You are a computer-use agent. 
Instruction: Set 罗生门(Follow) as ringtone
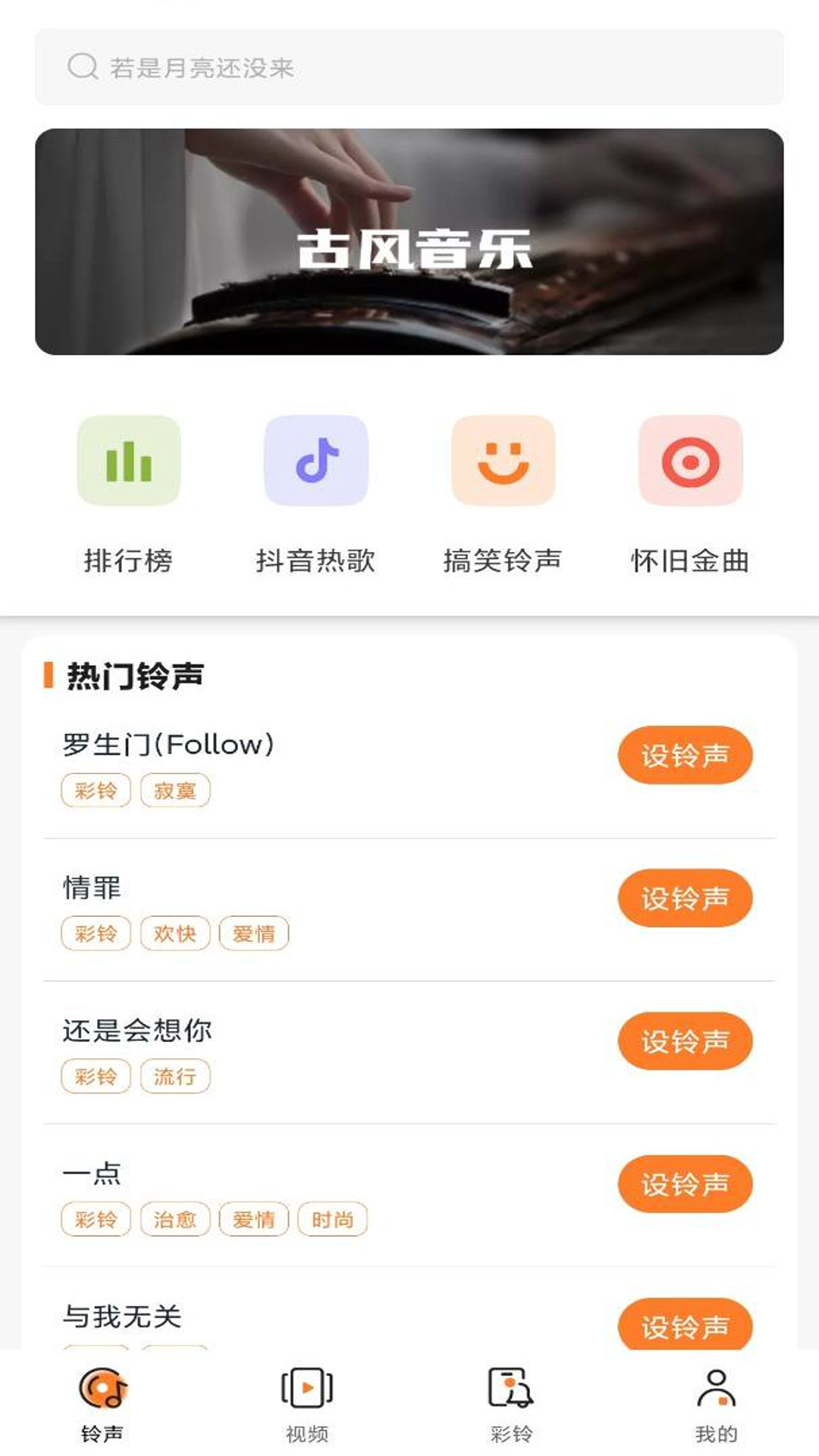pos(684,755)
